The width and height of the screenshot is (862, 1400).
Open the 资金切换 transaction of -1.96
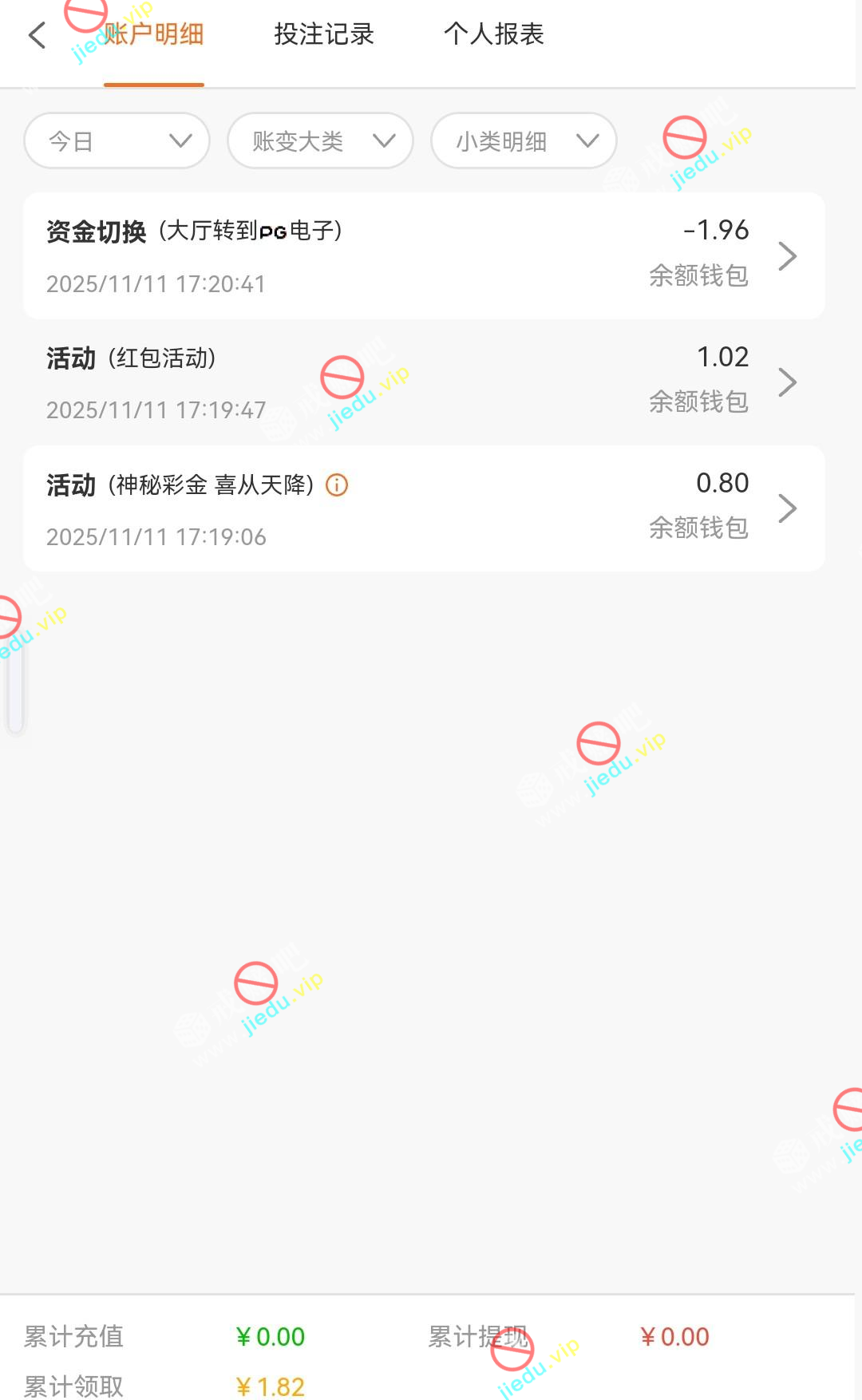pos(423,255)
